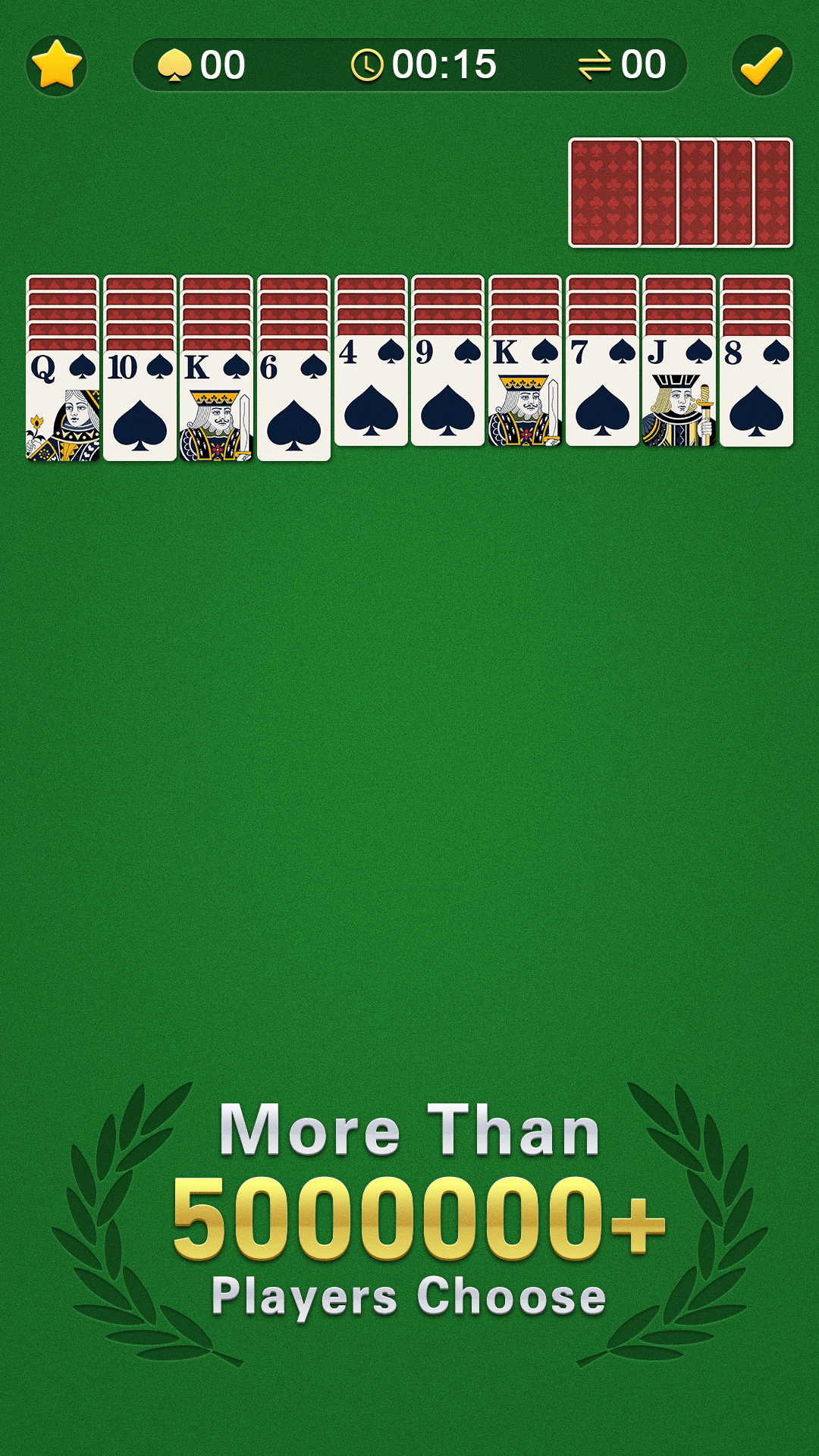Click the clock timer icon
Viewport: 819px width, 1456px height.
(x=369, y=64)
